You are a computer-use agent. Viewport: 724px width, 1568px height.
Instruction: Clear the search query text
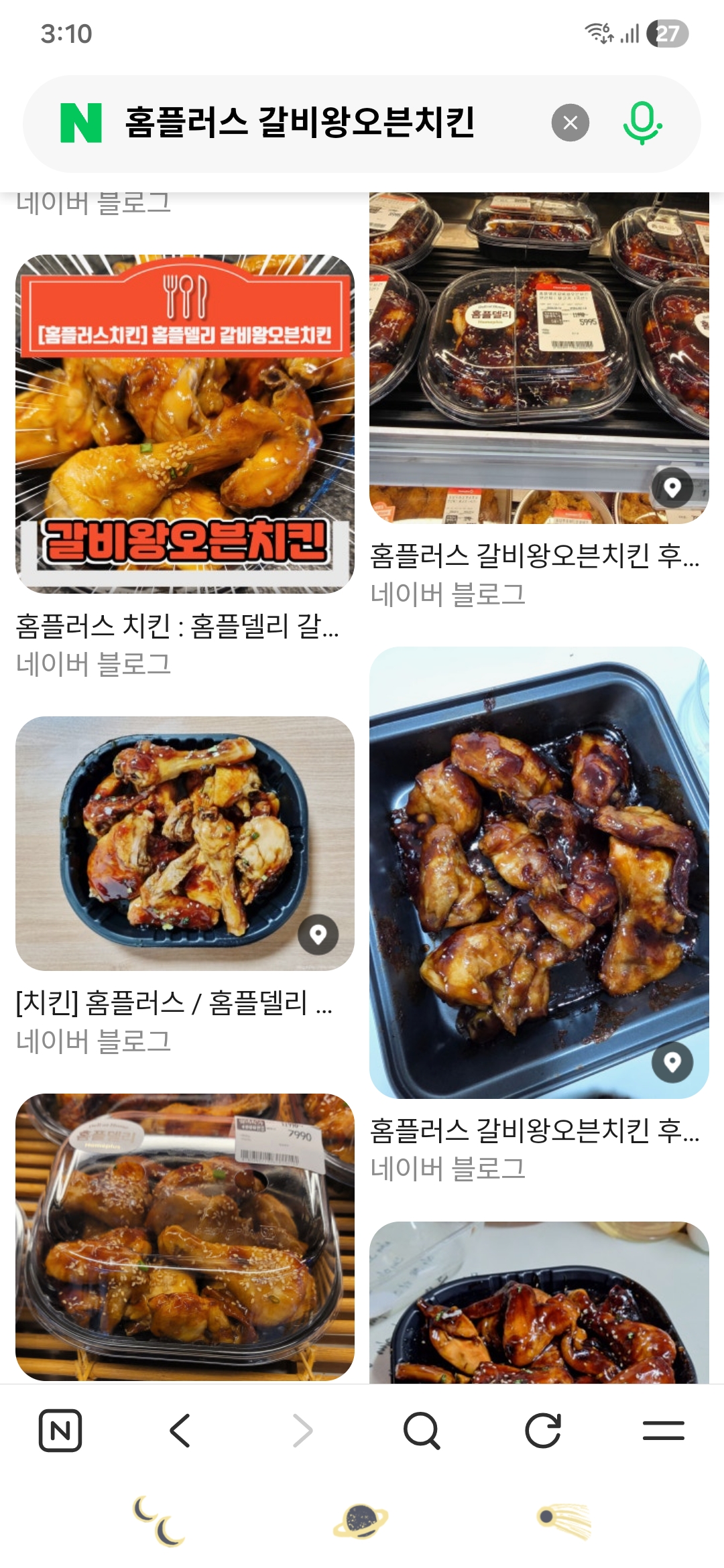[x=570, y=123]
